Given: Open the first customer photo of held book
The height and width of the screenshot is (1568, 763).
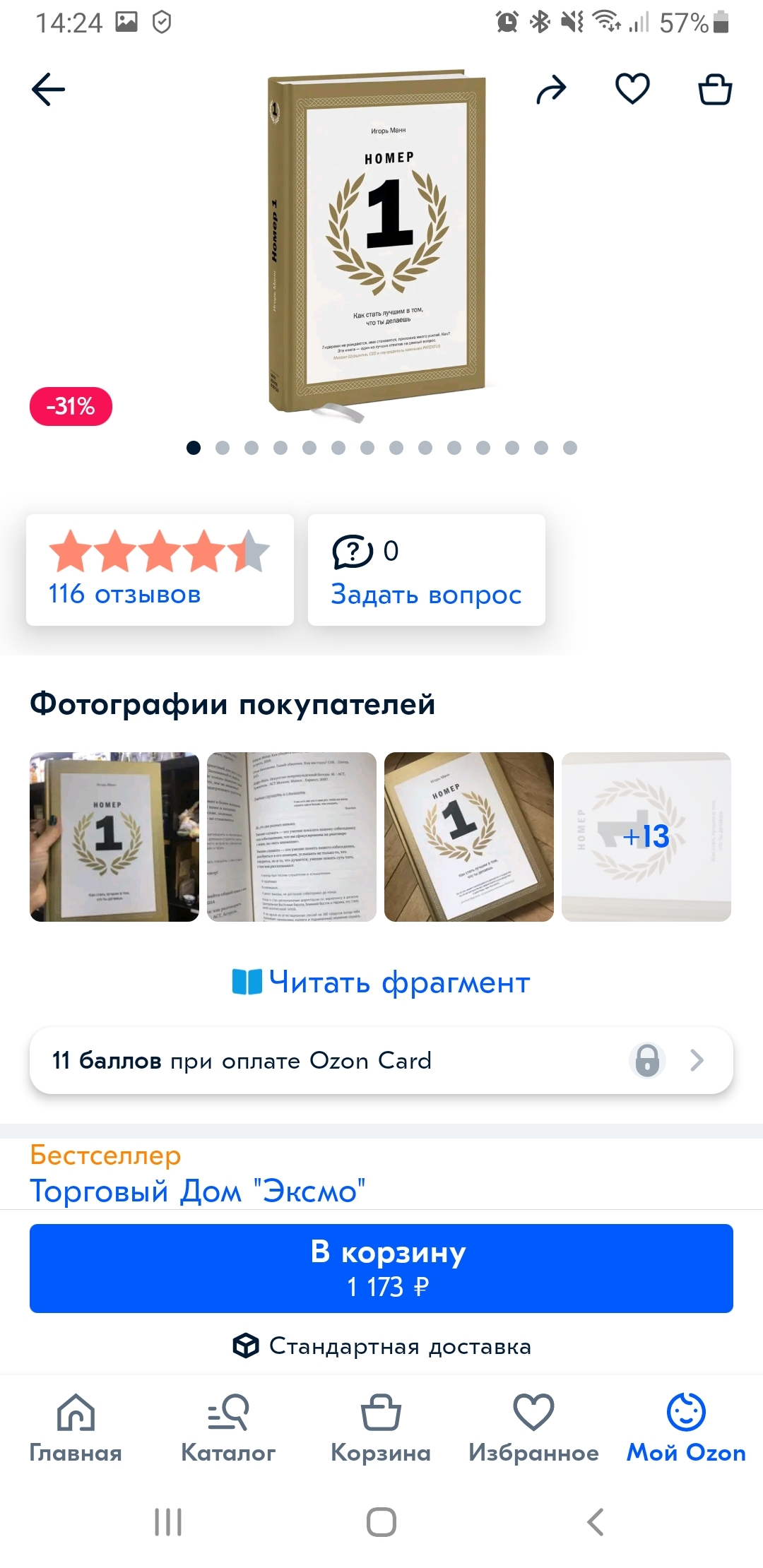Looking at the screenshot, I should [114, 836].
